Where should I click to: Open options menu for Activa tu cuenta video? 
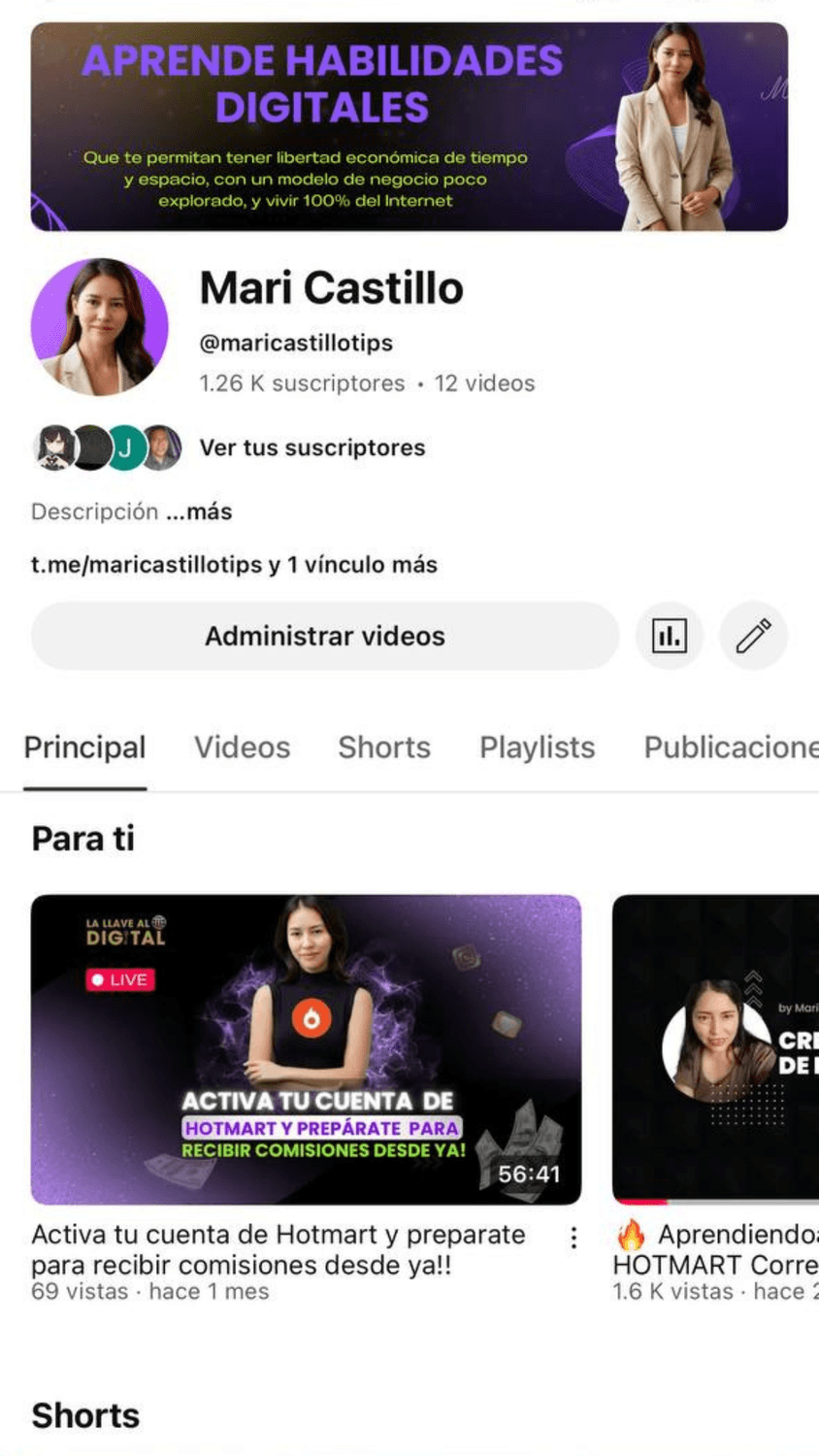(573, 1238)
